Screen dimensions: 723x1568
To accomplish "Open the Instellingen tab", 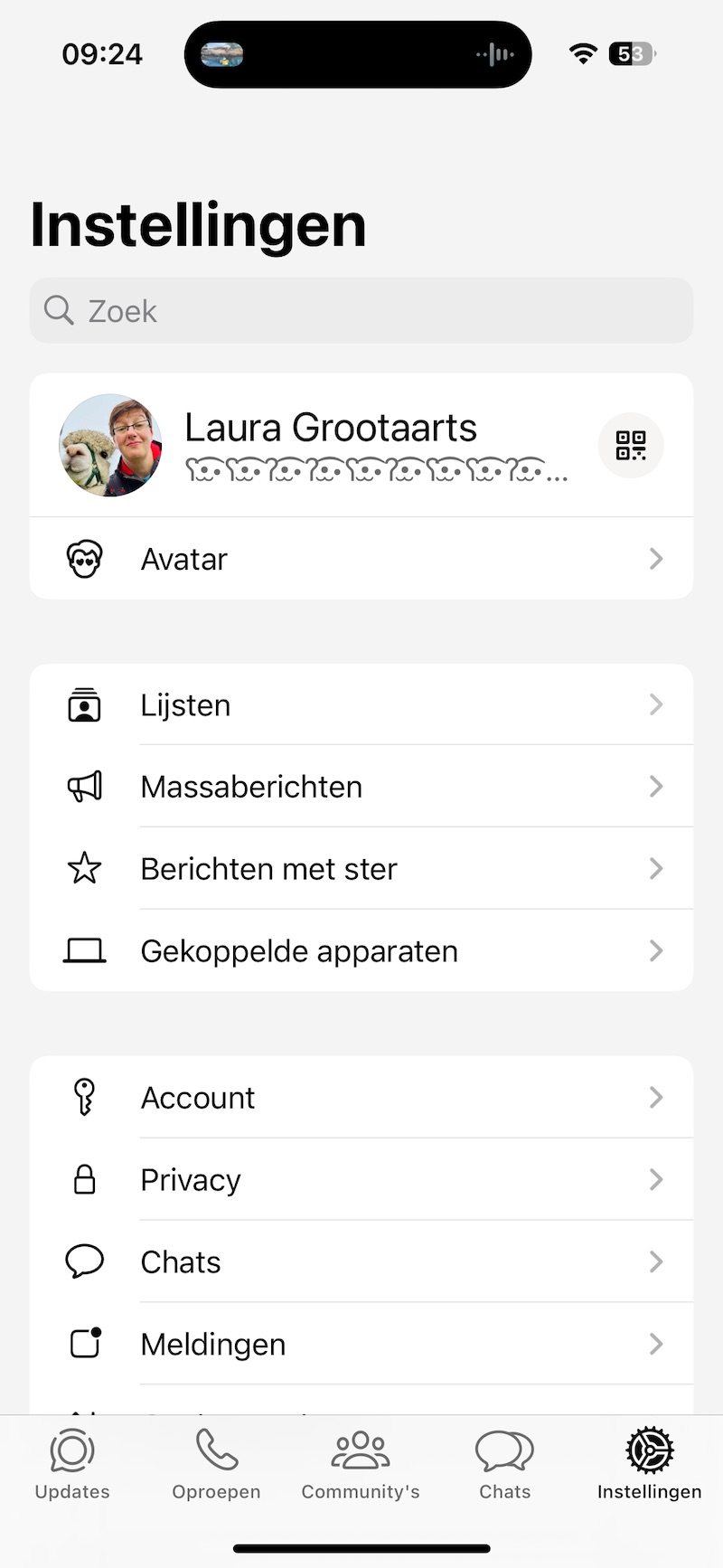I will [x=649, y=1460].
